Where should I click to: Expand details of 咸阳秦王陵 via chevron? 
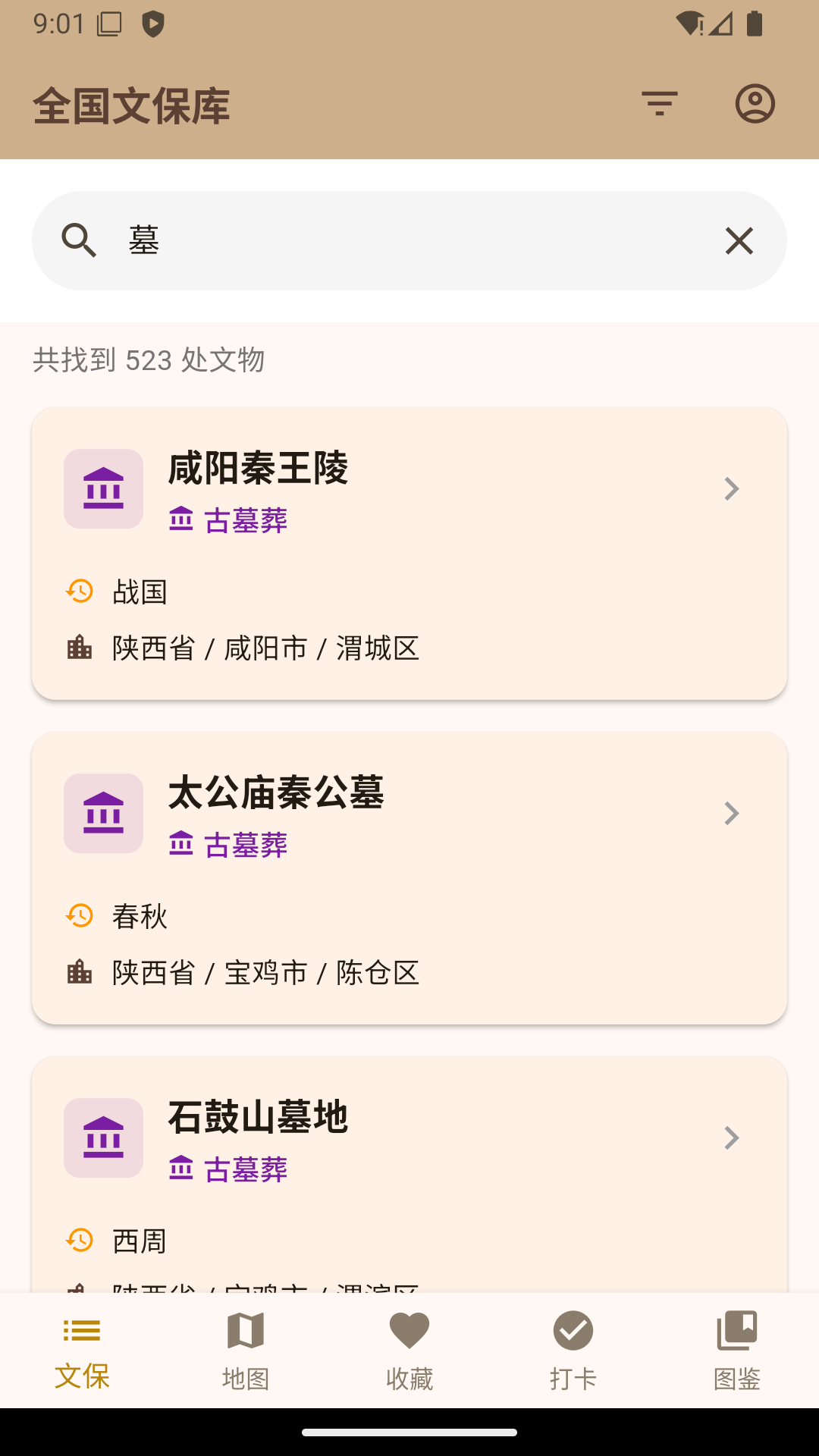point(731,488)
